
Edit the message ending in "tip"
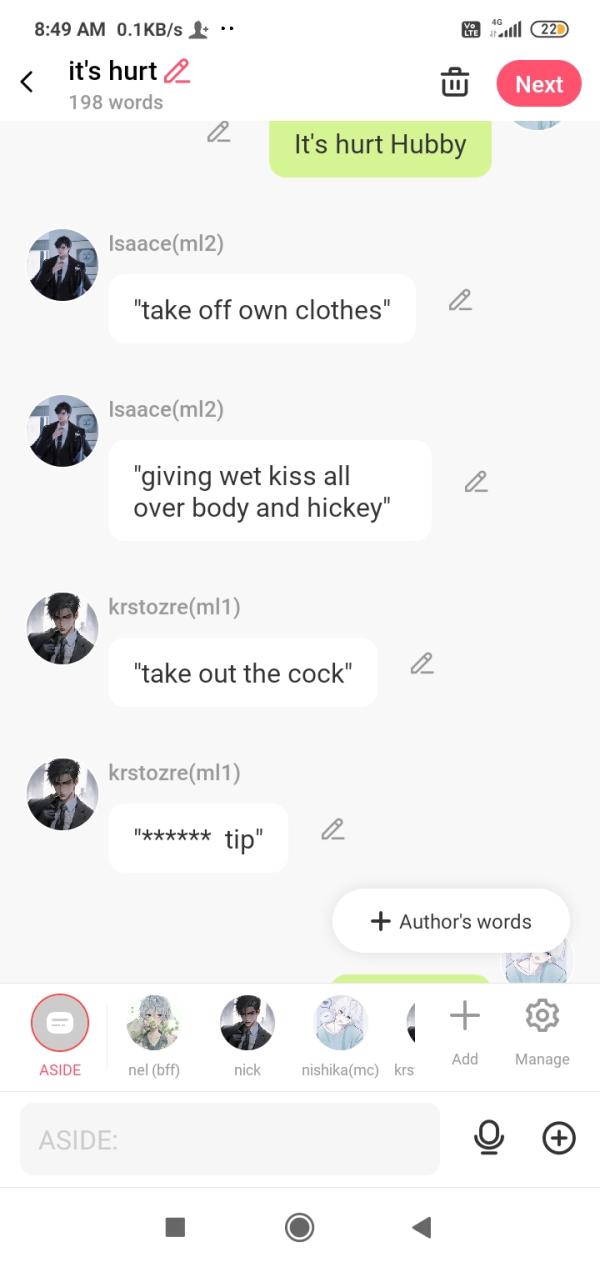(333, 830)
